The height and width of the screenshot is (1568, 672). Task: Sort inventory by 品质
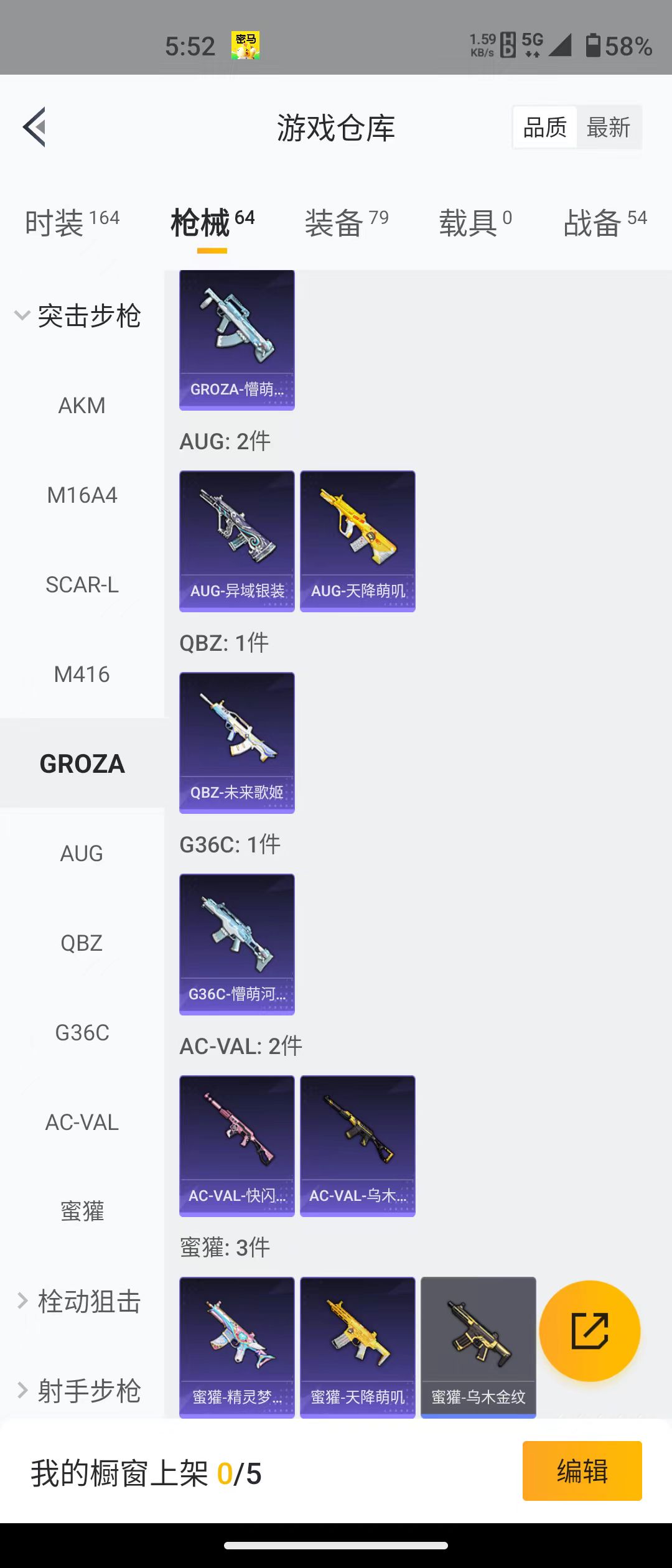point(545,128)
